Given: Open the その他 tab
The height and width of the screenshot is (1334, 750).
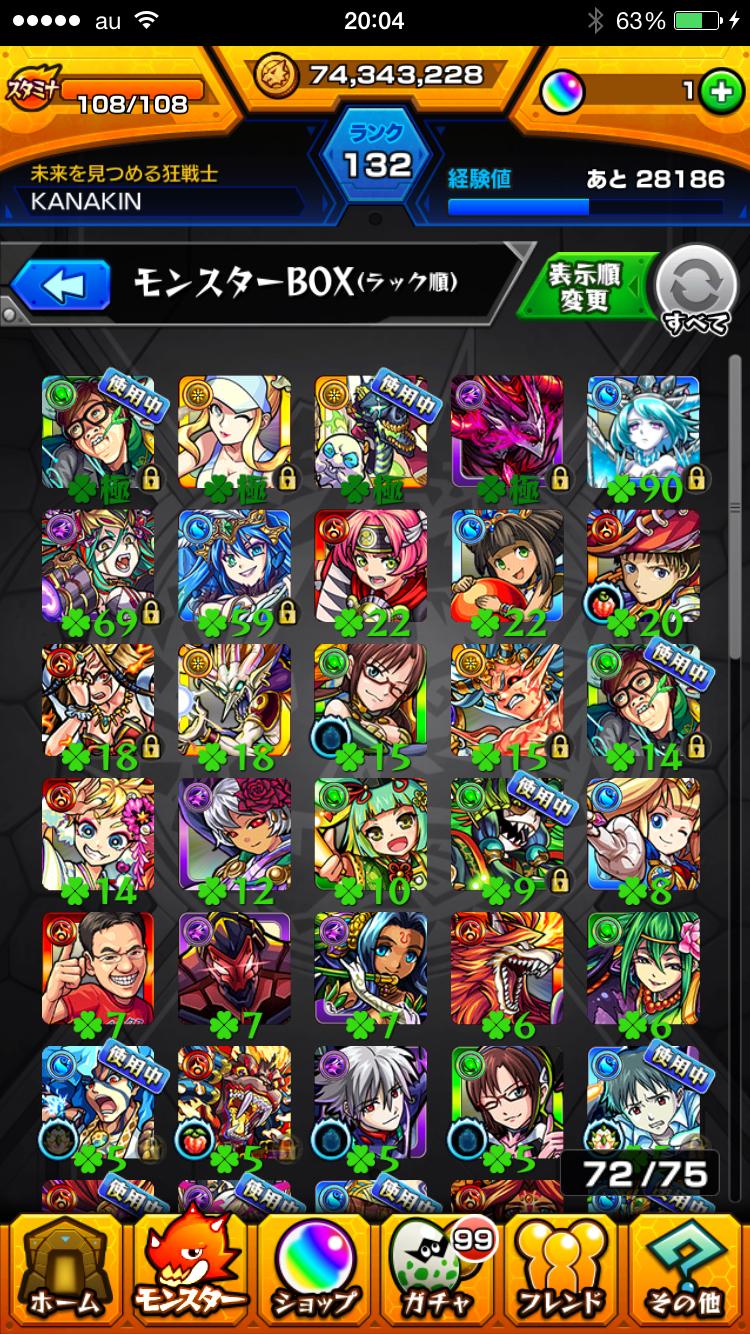Looking at the screenshot, I should point(684,1268).
